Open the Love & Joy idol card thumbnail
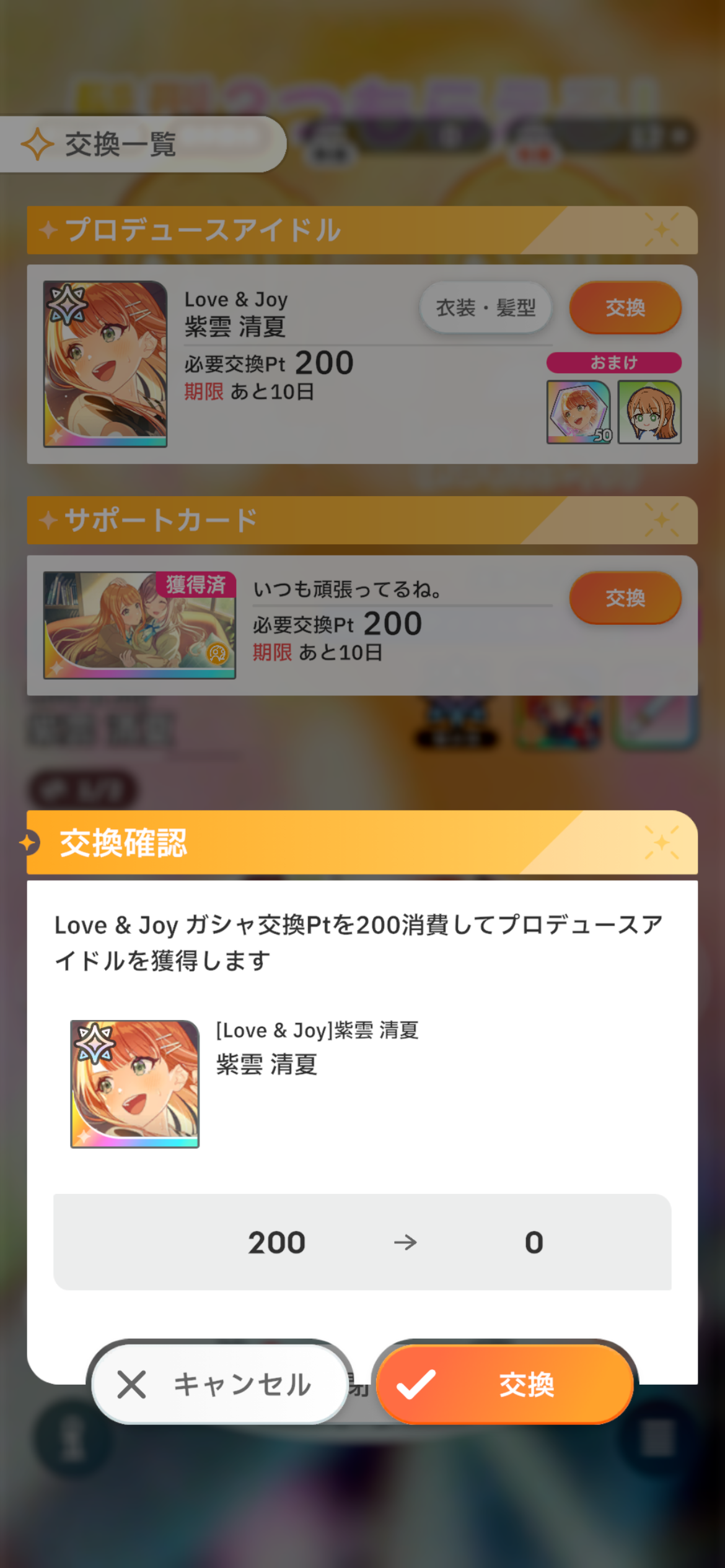The height and width of the screenshot is (1568, 725). (105, 364)
